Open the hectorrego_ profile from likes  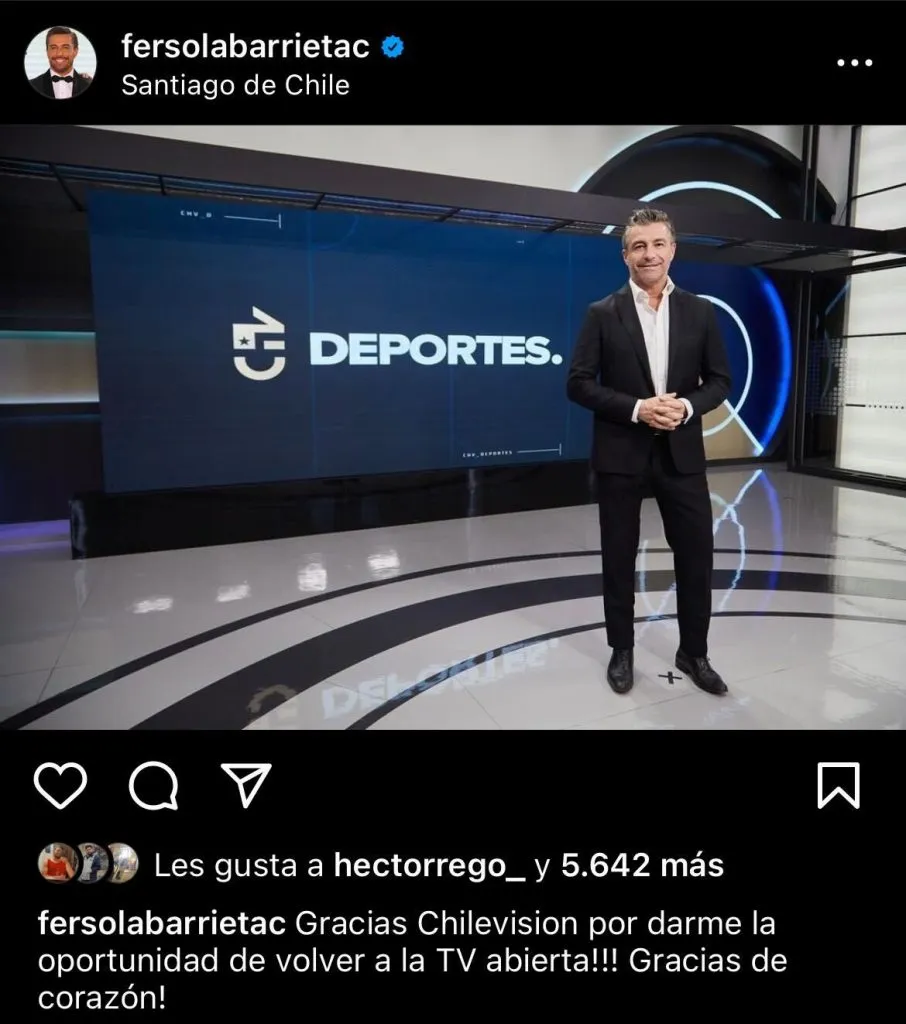[x=429, y=866]
